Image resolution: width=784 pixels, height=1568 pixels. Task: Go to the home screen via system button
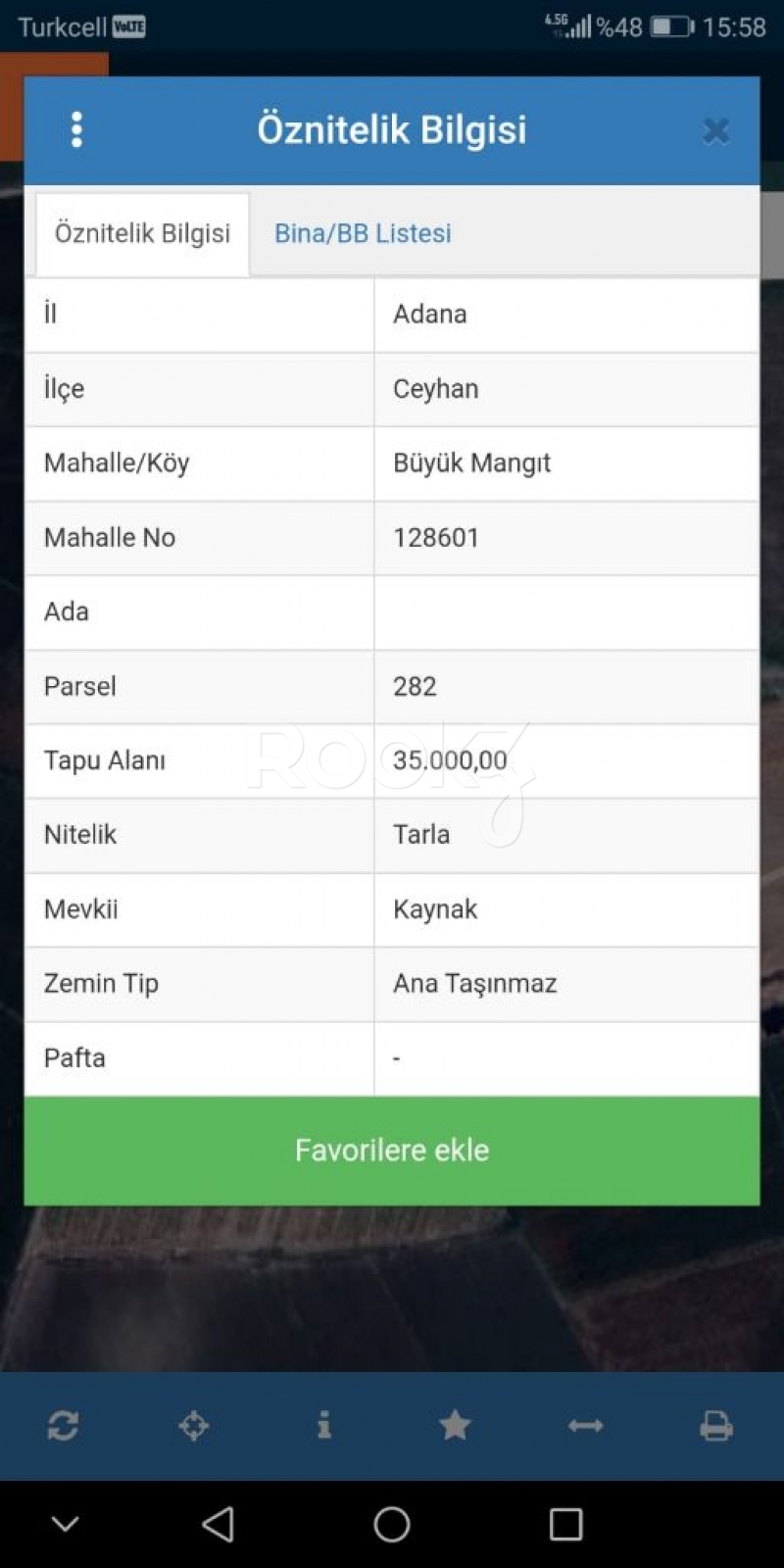tap(392, 1524)
